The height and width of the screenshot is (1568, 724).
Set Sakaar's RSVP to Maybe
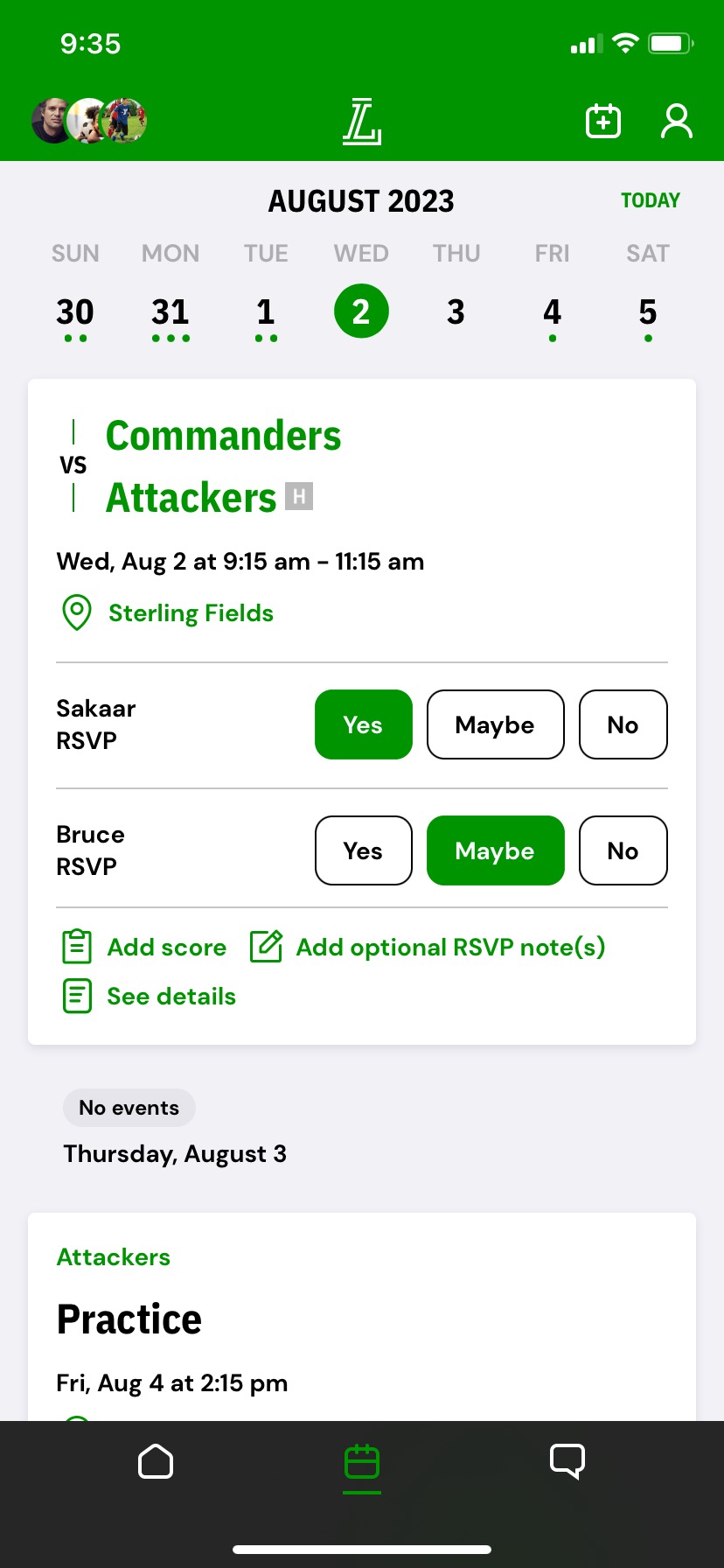pos(495,724)
